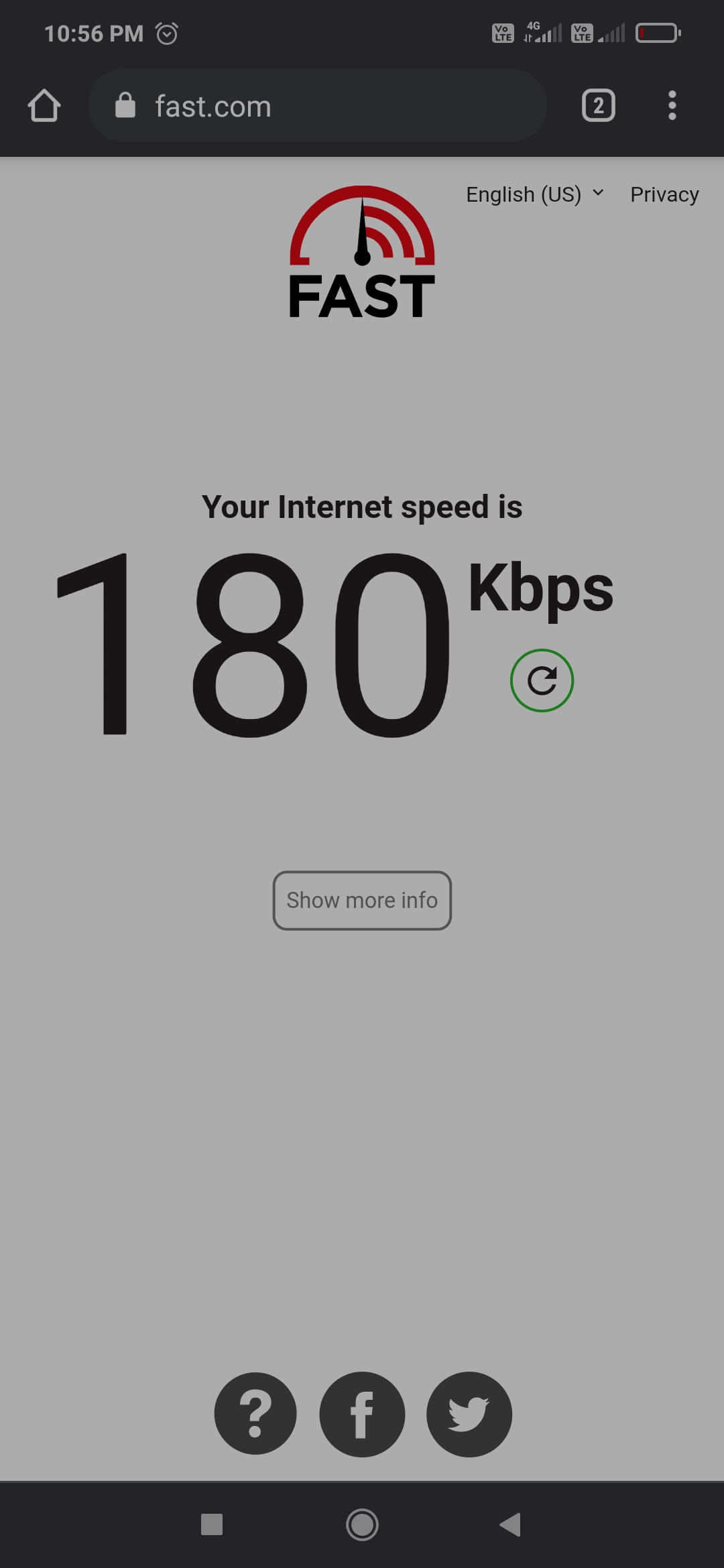This screenshot has height=1568, width=724.
Task: Open the Privacy link
Action: [x=664, y=194]
